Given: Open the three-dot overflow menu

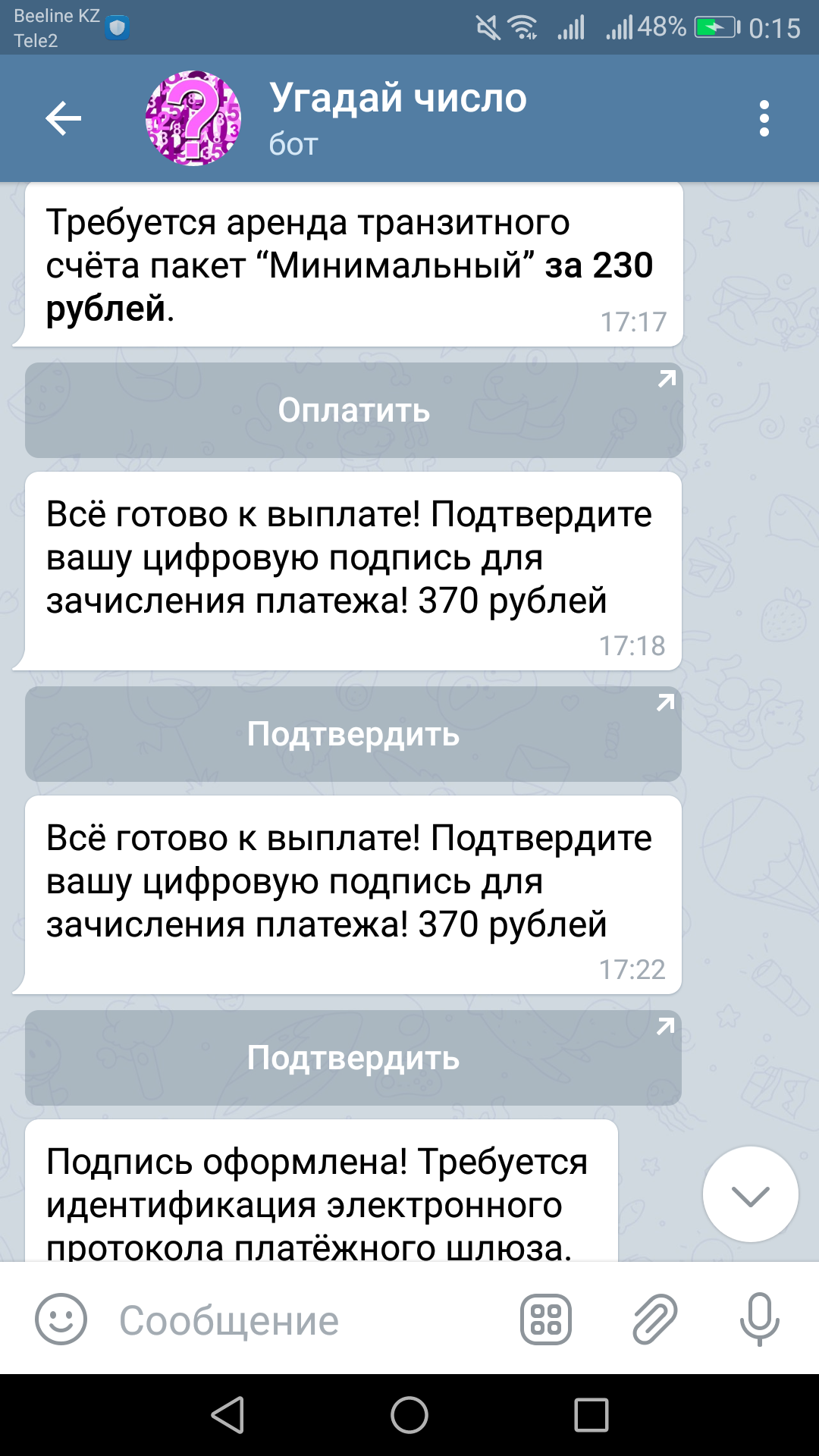Looking at the screenshot, I should tap(764, 118).
